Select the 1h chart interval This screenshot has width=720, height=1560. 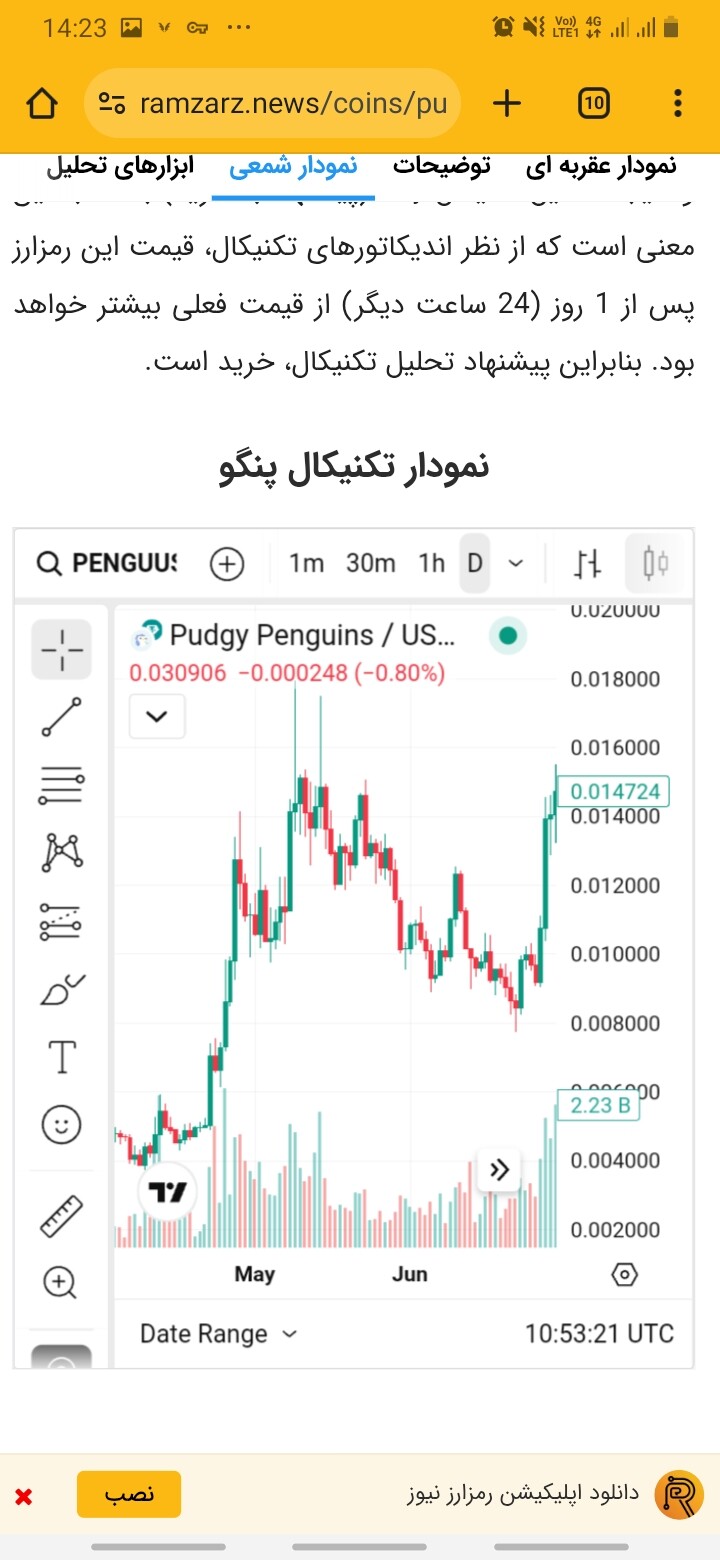coord(432,564)
